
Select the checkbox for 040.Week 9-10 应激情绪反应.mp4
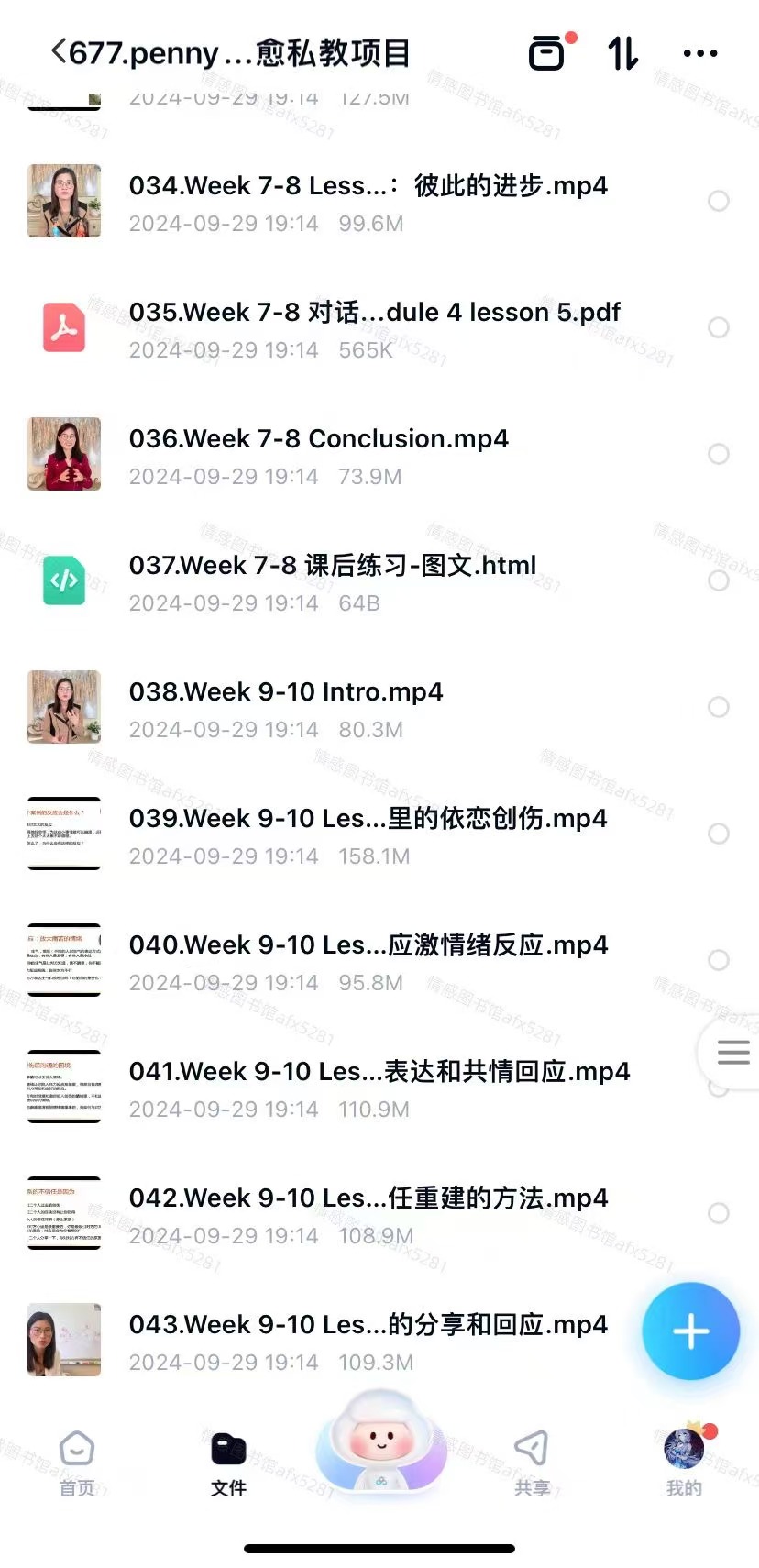tap(719, 960)
